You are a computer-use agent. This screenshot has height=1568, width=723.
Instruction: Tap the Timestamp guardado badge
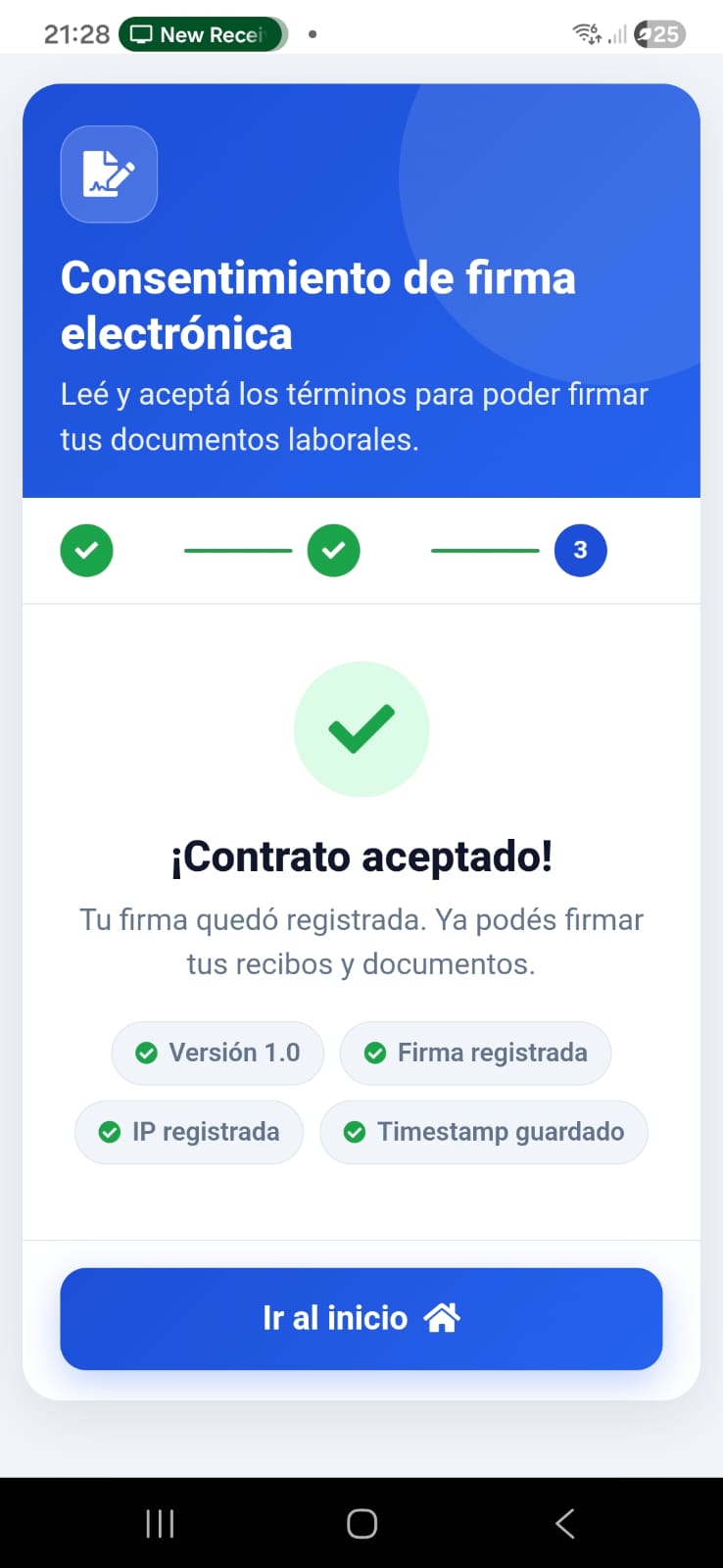(483, 1132)
